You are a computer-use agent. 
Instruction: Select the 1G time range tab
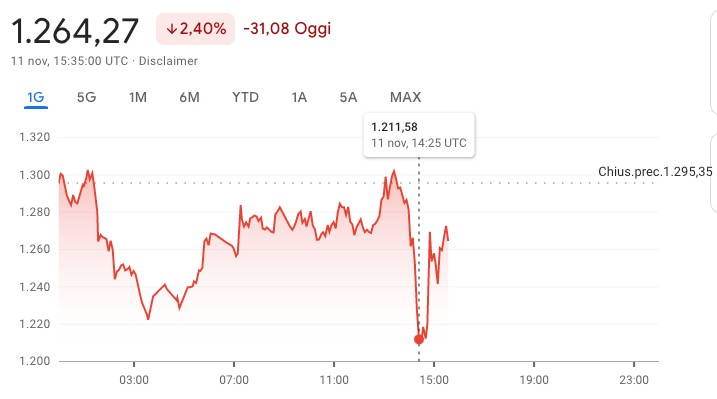(36, 97)
